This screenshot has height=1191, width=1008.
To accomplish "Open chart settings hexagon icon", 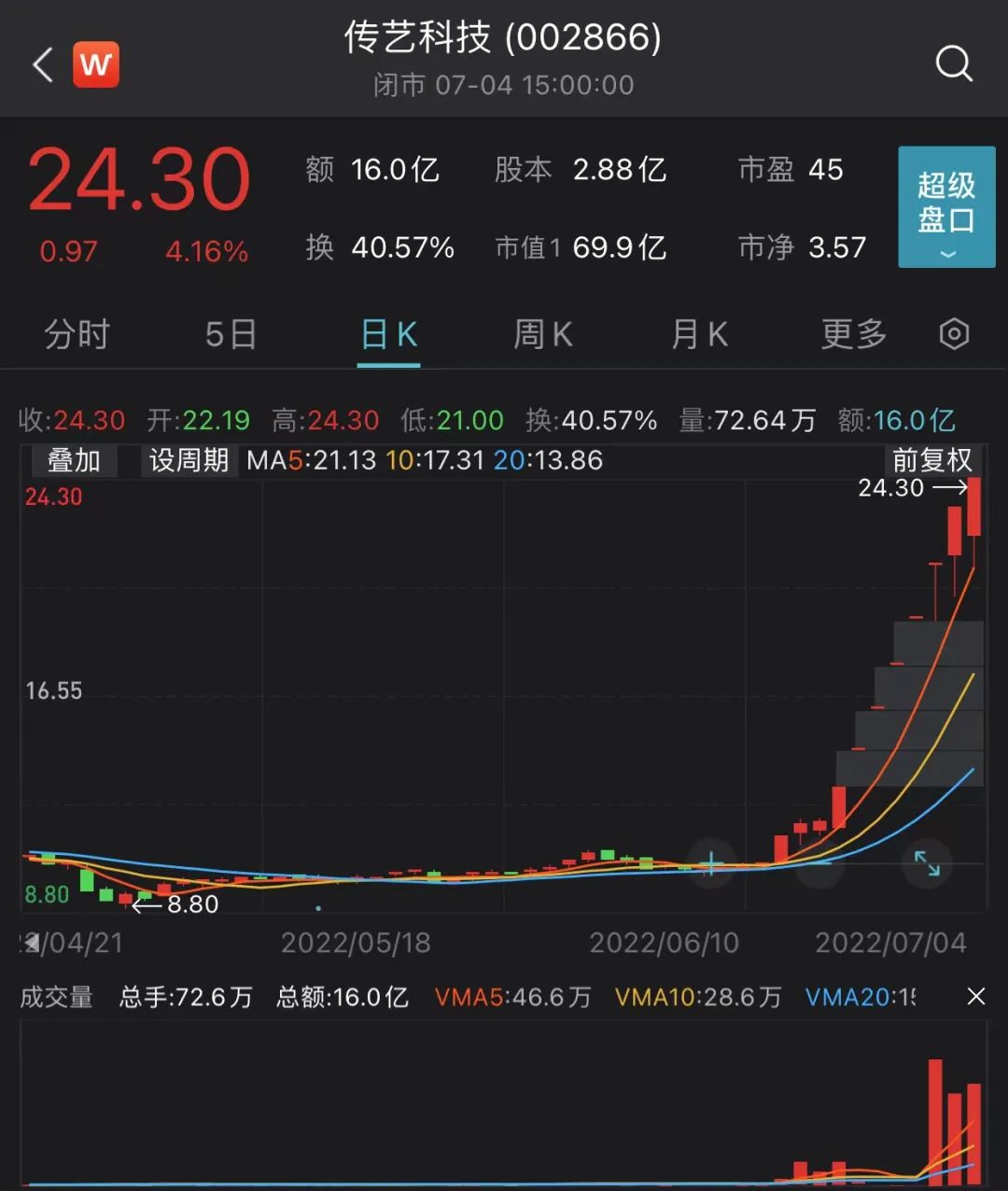I will (954, 334).
